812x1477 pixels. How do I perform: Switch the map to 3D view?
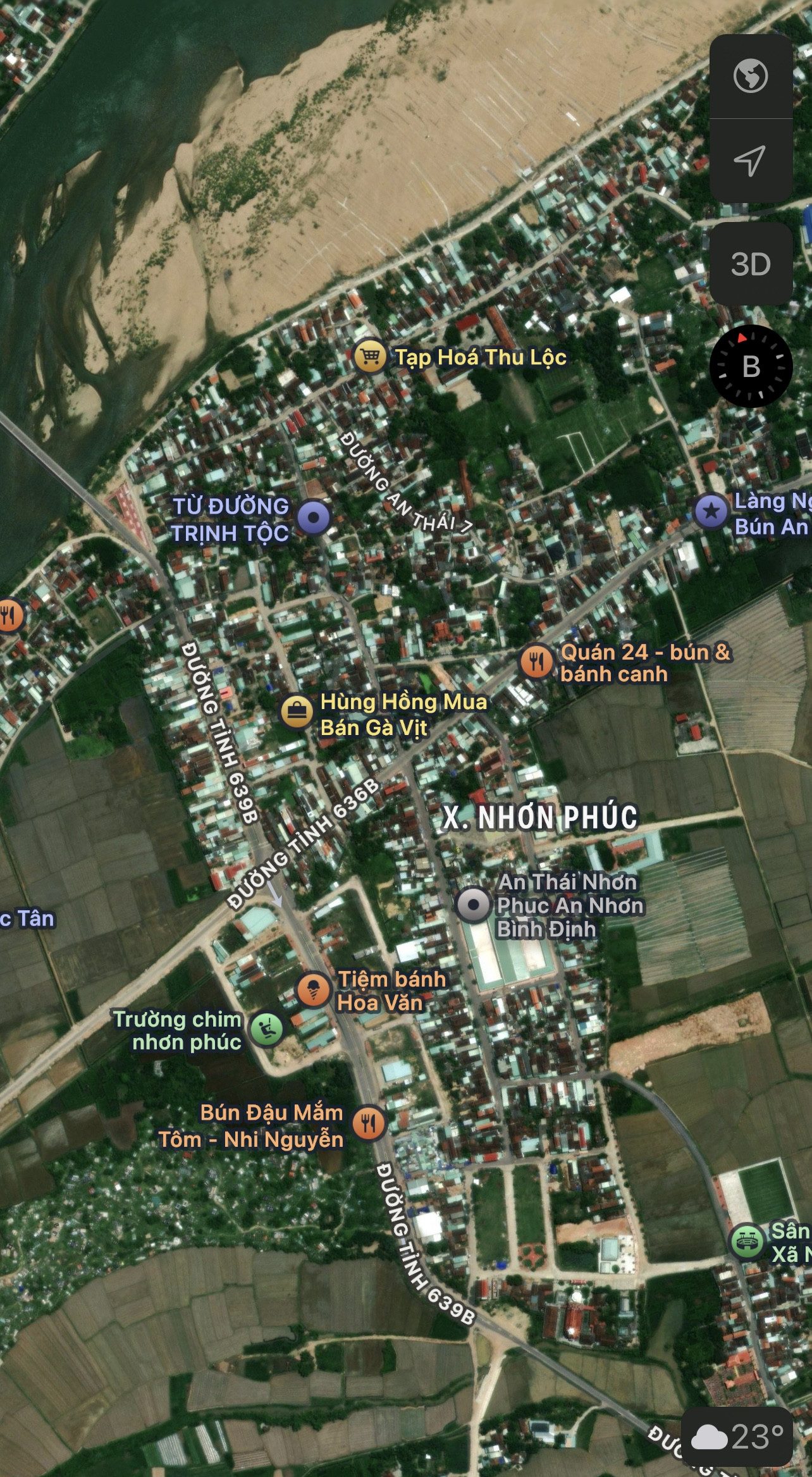click(751, 264)
